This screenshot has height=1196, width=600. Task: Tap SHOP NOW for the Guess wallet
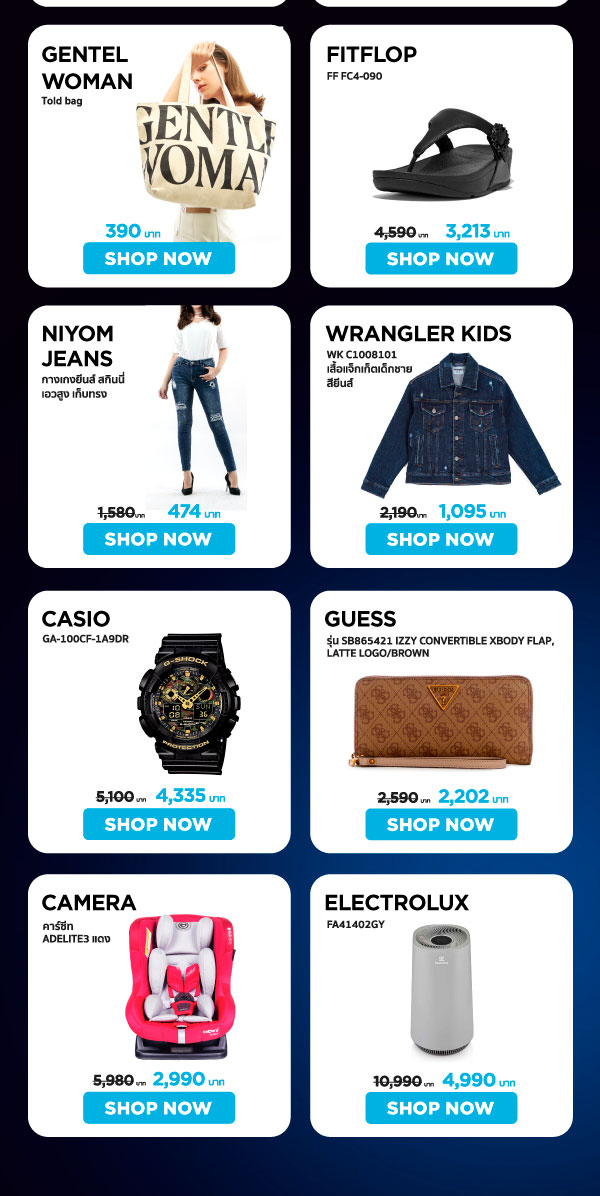tap(441, 824)
